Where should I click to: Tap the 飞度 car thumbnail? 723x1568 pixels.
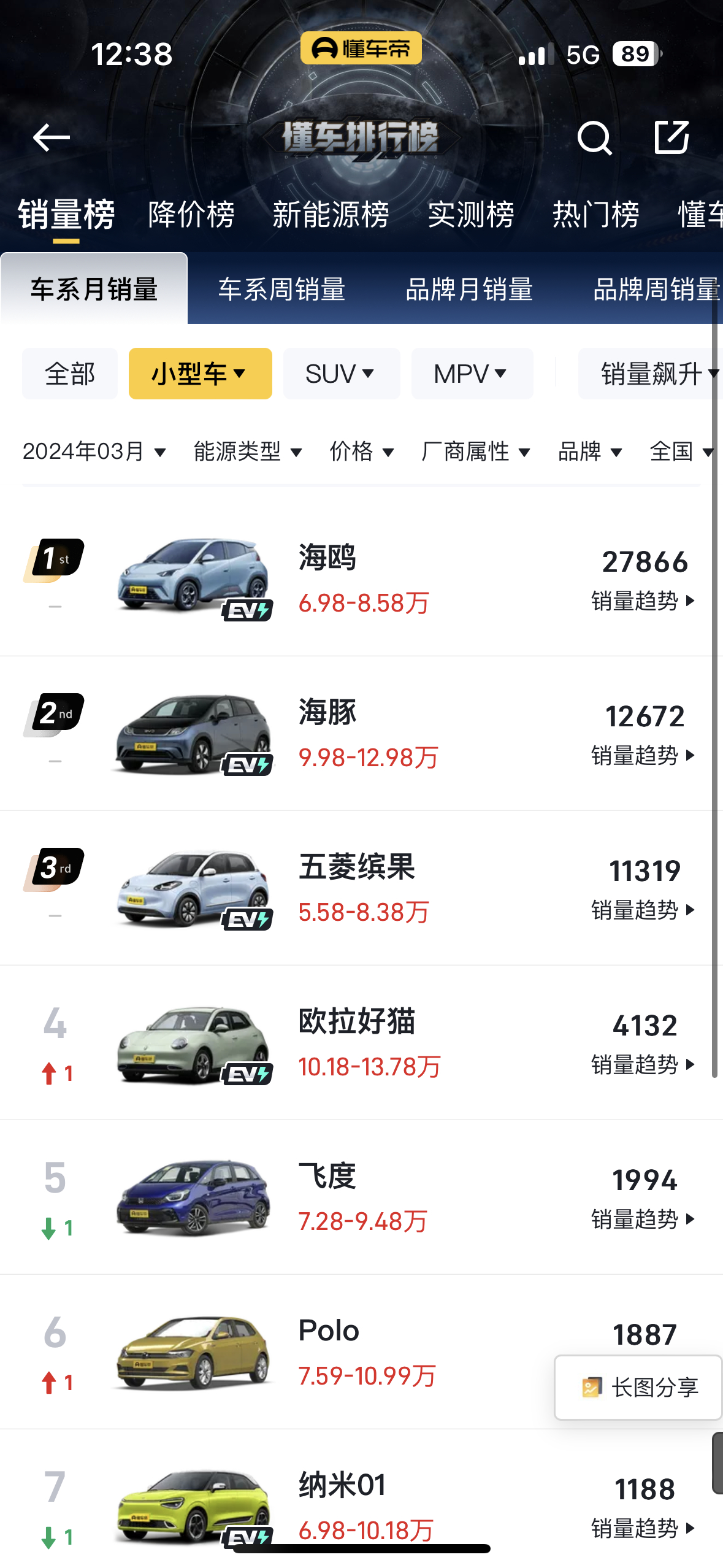[x=192, y=1195]
